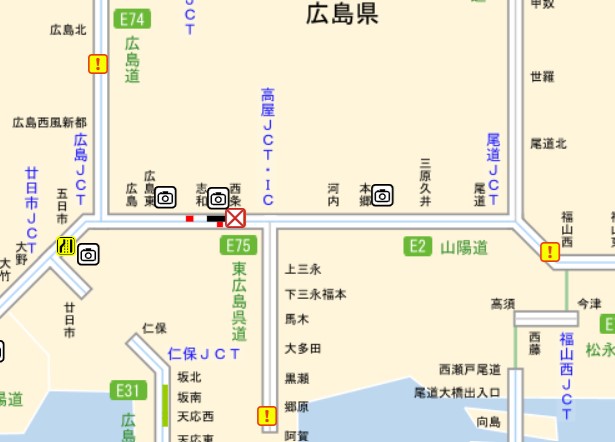This screenshot has height=442, width=615.
Task: View the live camera near 志和
Action: 216,197
